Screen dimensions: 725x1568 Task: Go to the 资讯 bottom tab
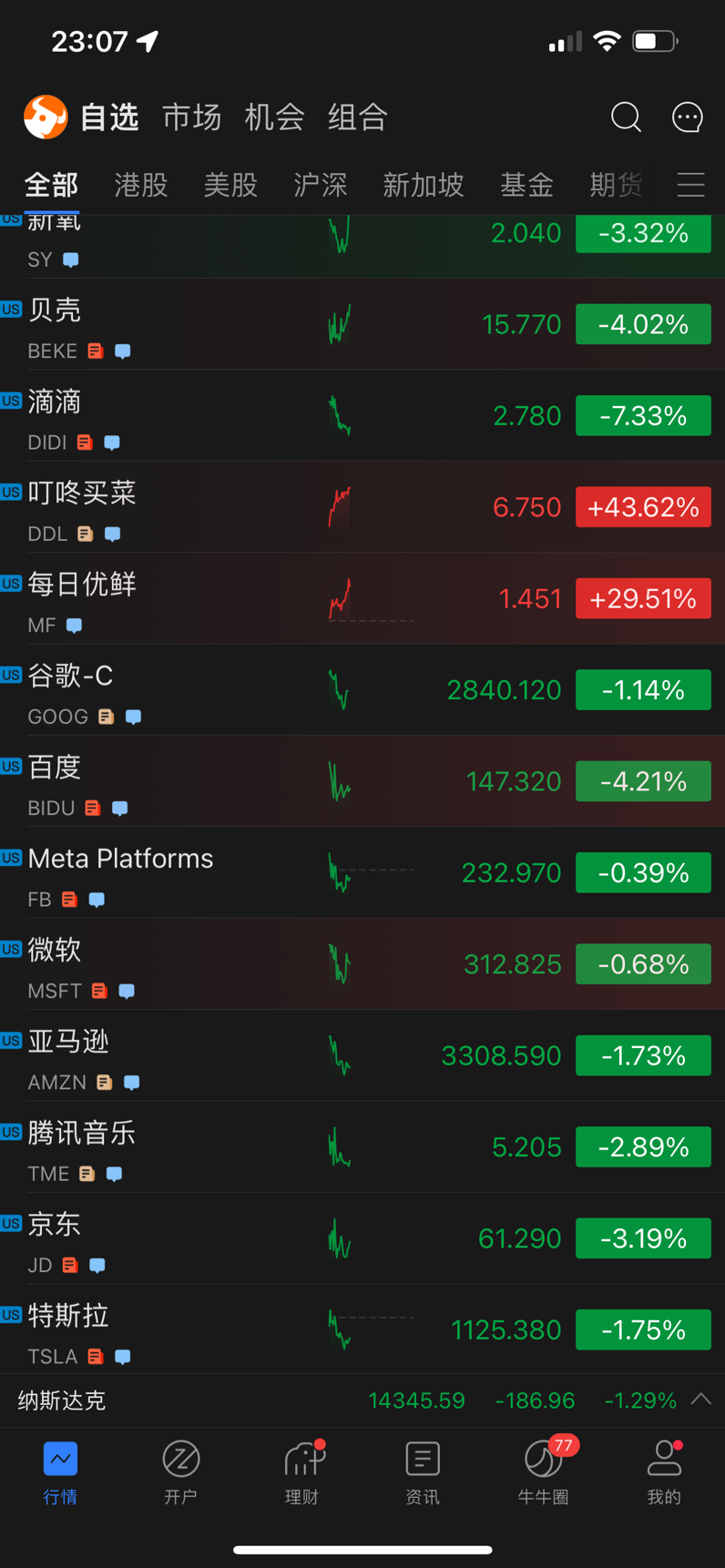tap(422, 1472)
